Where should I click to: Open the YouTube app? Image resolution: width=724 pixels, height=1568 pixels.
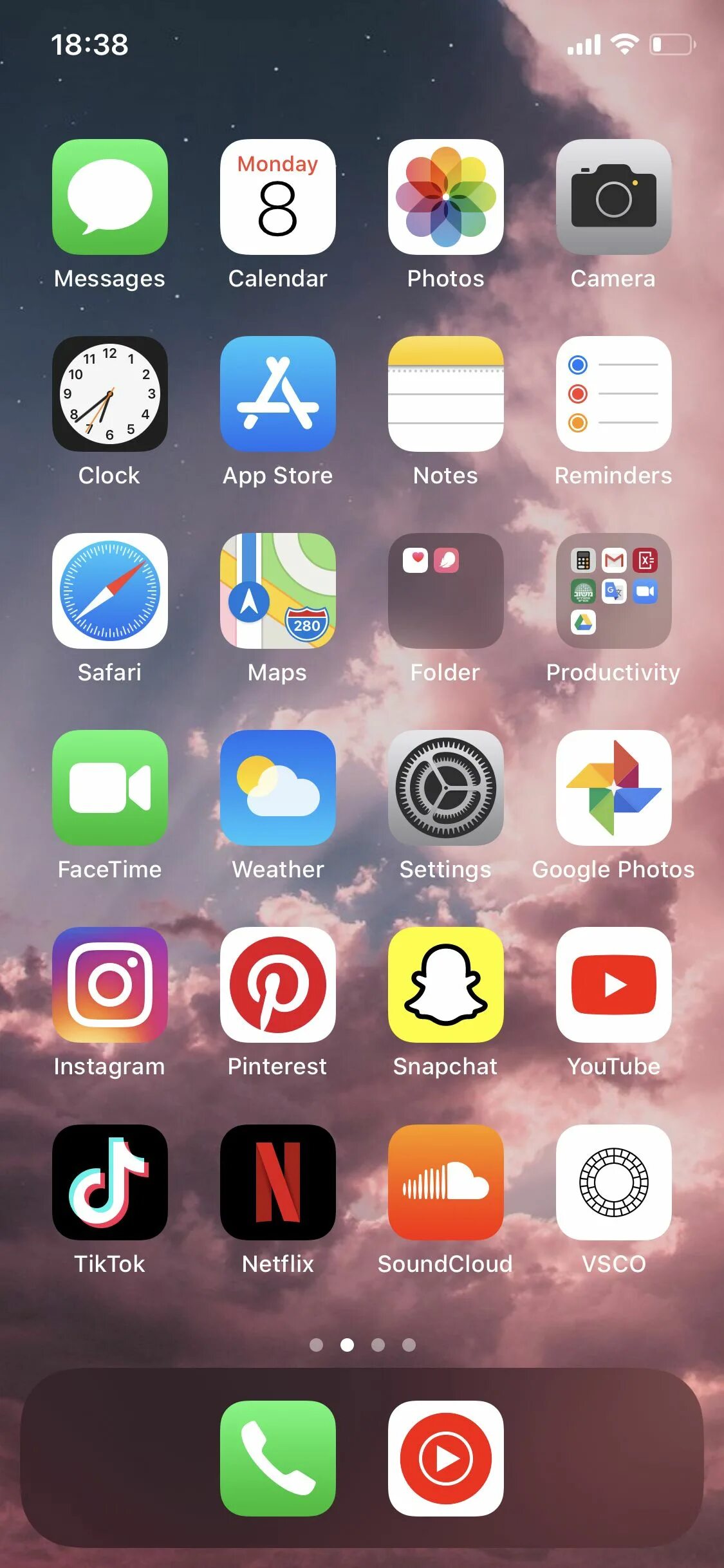[x=613, y=985]
